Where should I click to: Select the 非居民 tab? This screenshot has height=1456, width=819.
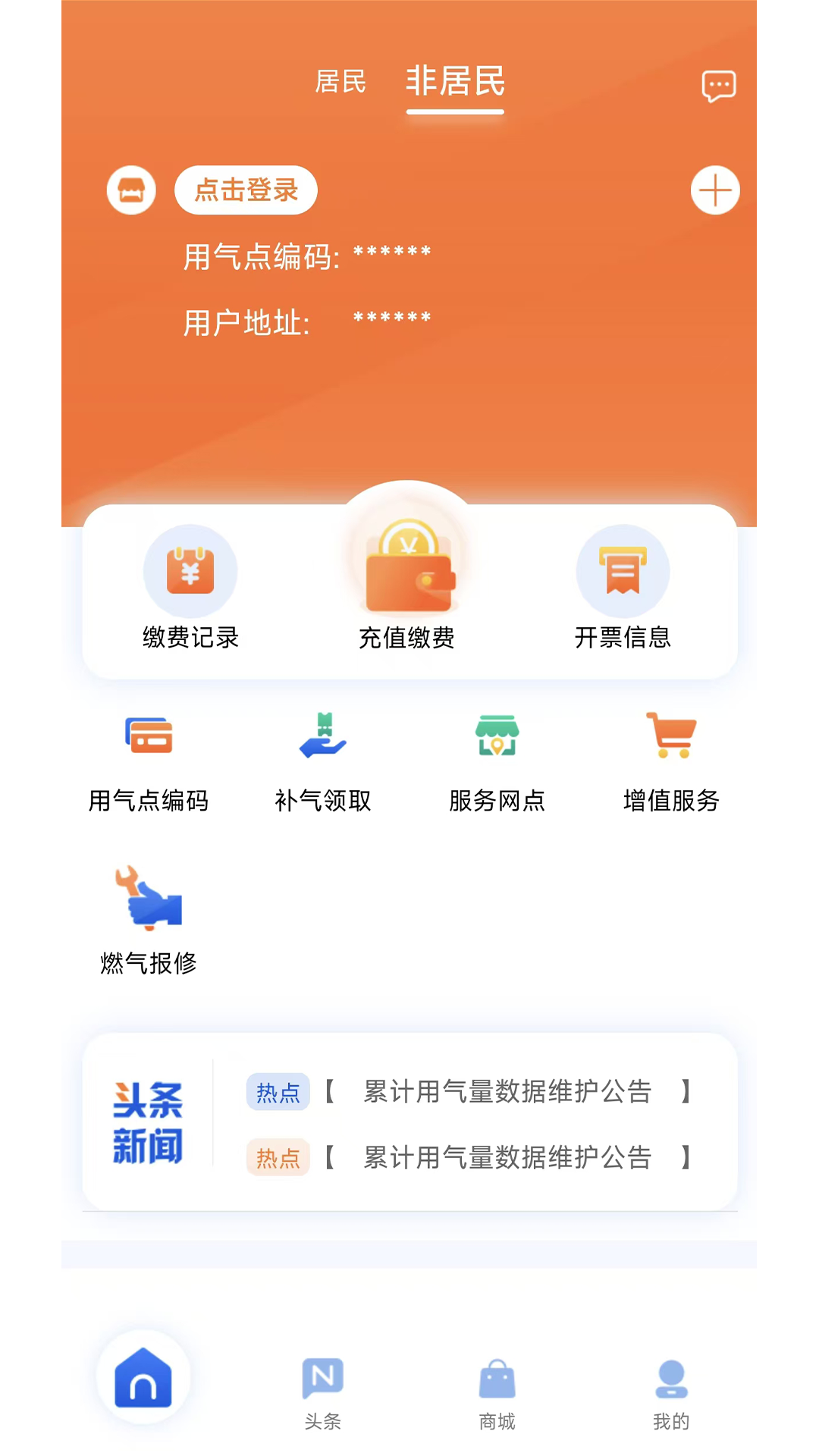pyautogui.click(x=455, y=82)
